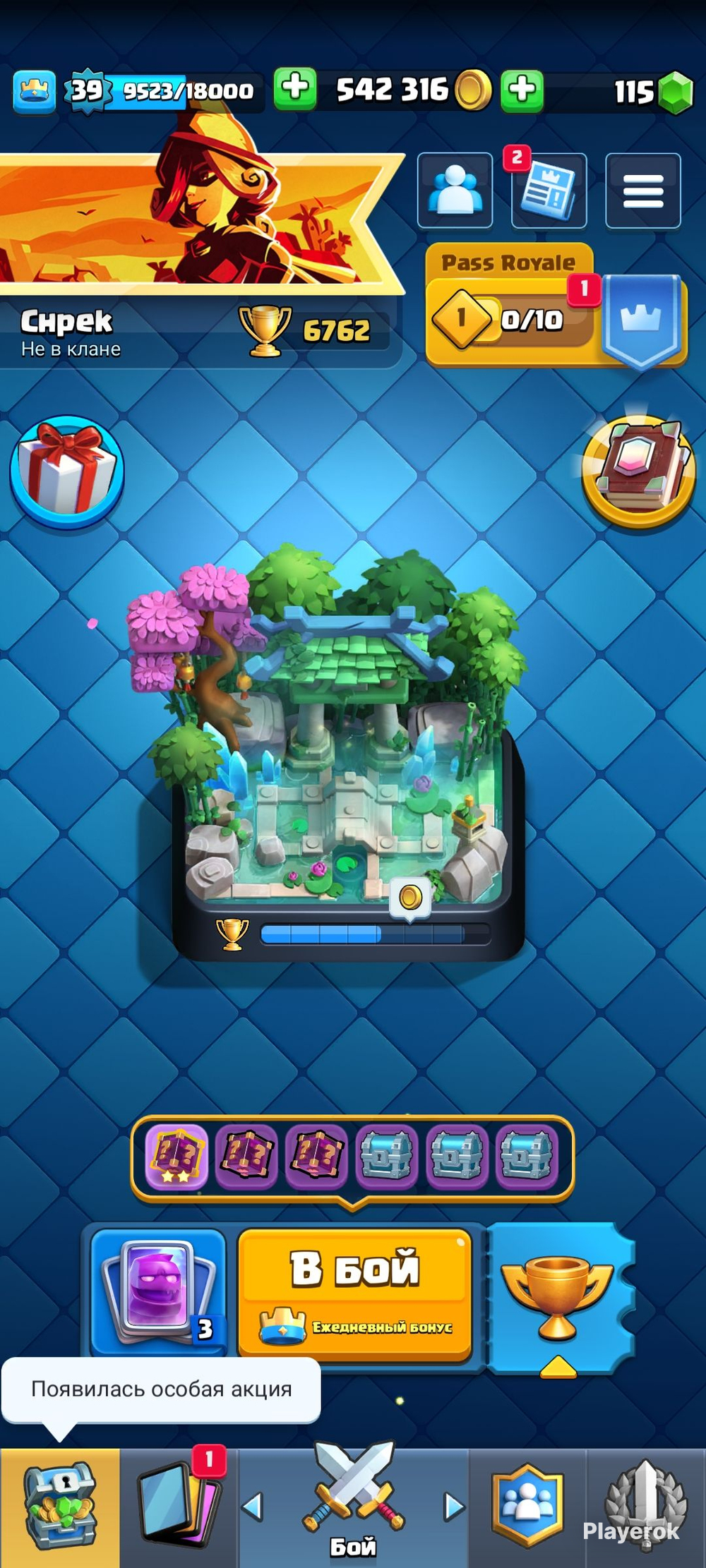706x1568 pixels.
Task: Open the hamburger menu
Action: (642, 191)
